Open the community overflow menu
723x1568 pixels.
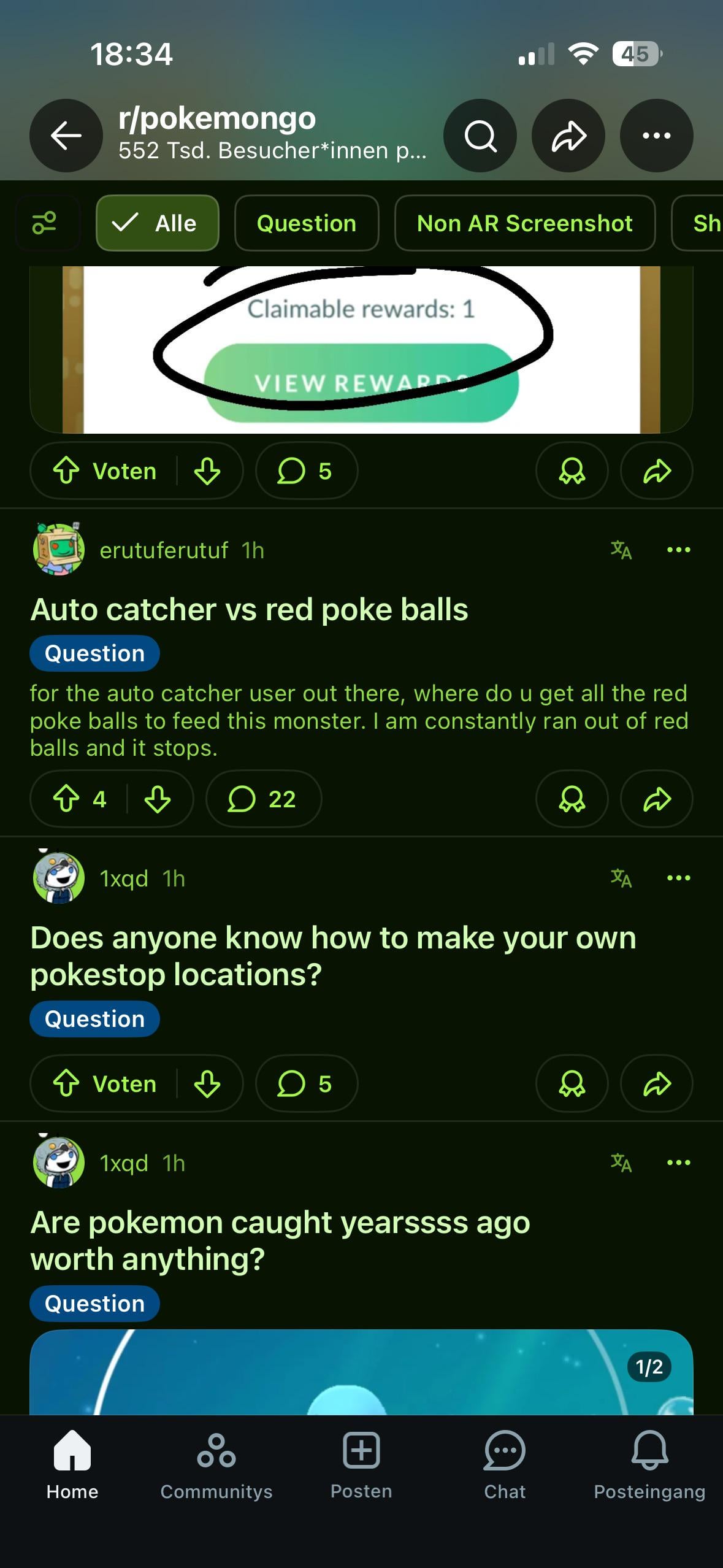tap(656, 136)
